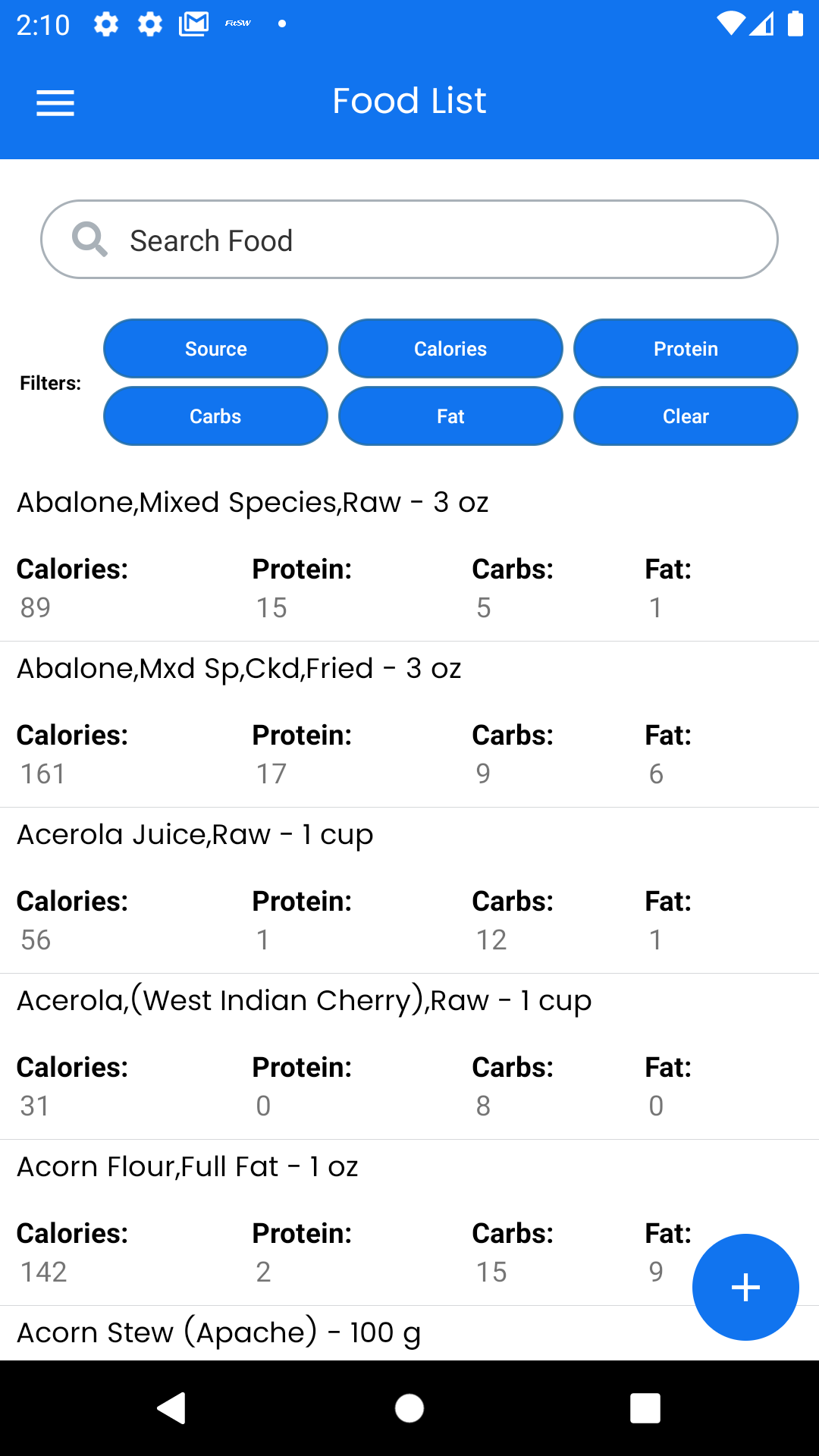This screenshot has width=819, height=1456.
Task: Tap the FitSW status bar icon
Action: 237,23
